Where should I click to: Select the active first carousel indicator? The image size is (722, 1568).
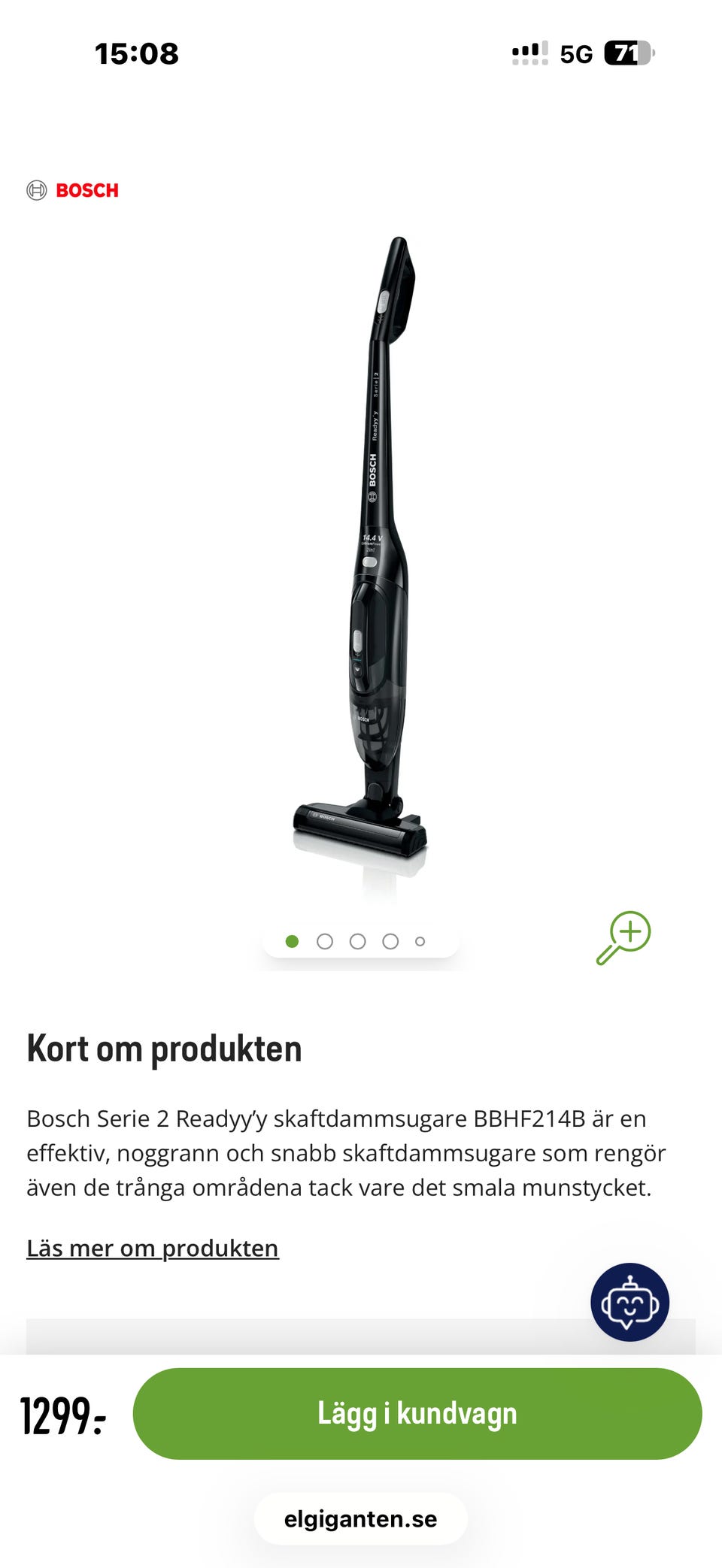293,940
